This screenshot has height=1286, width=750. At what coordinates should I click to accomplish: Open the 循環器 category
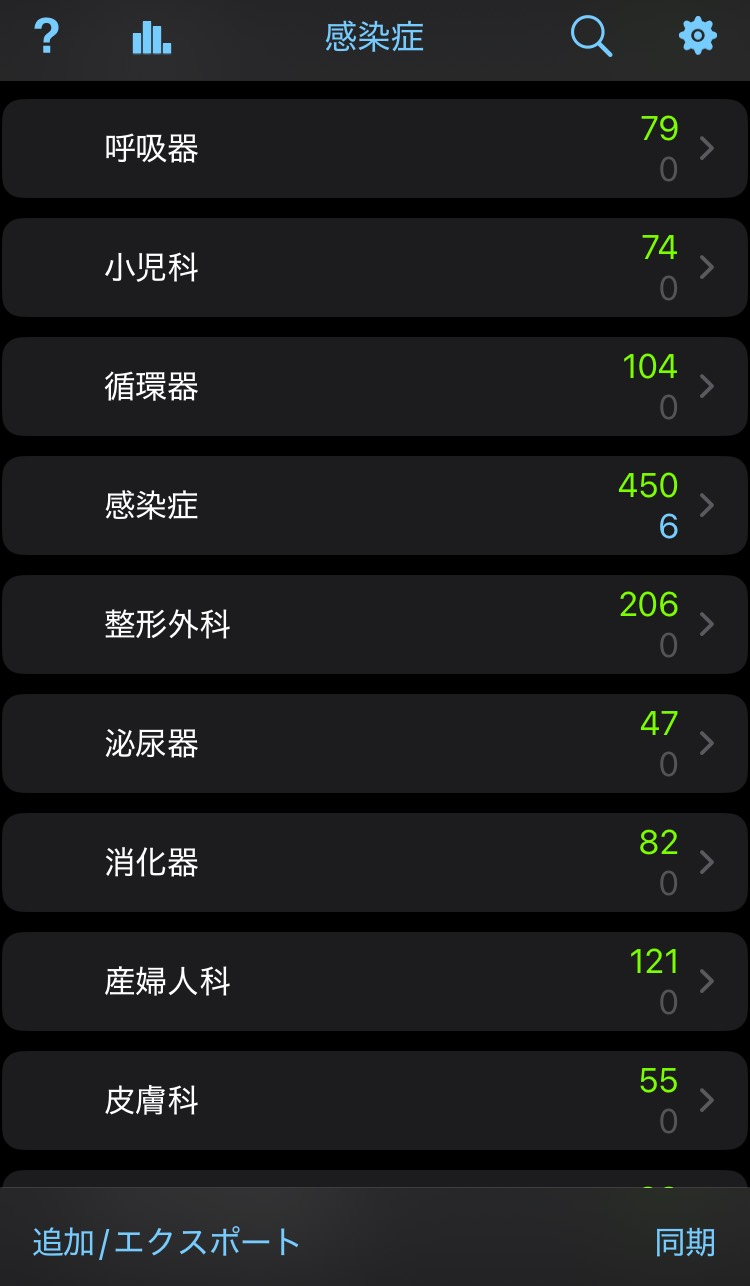[375, 386]
